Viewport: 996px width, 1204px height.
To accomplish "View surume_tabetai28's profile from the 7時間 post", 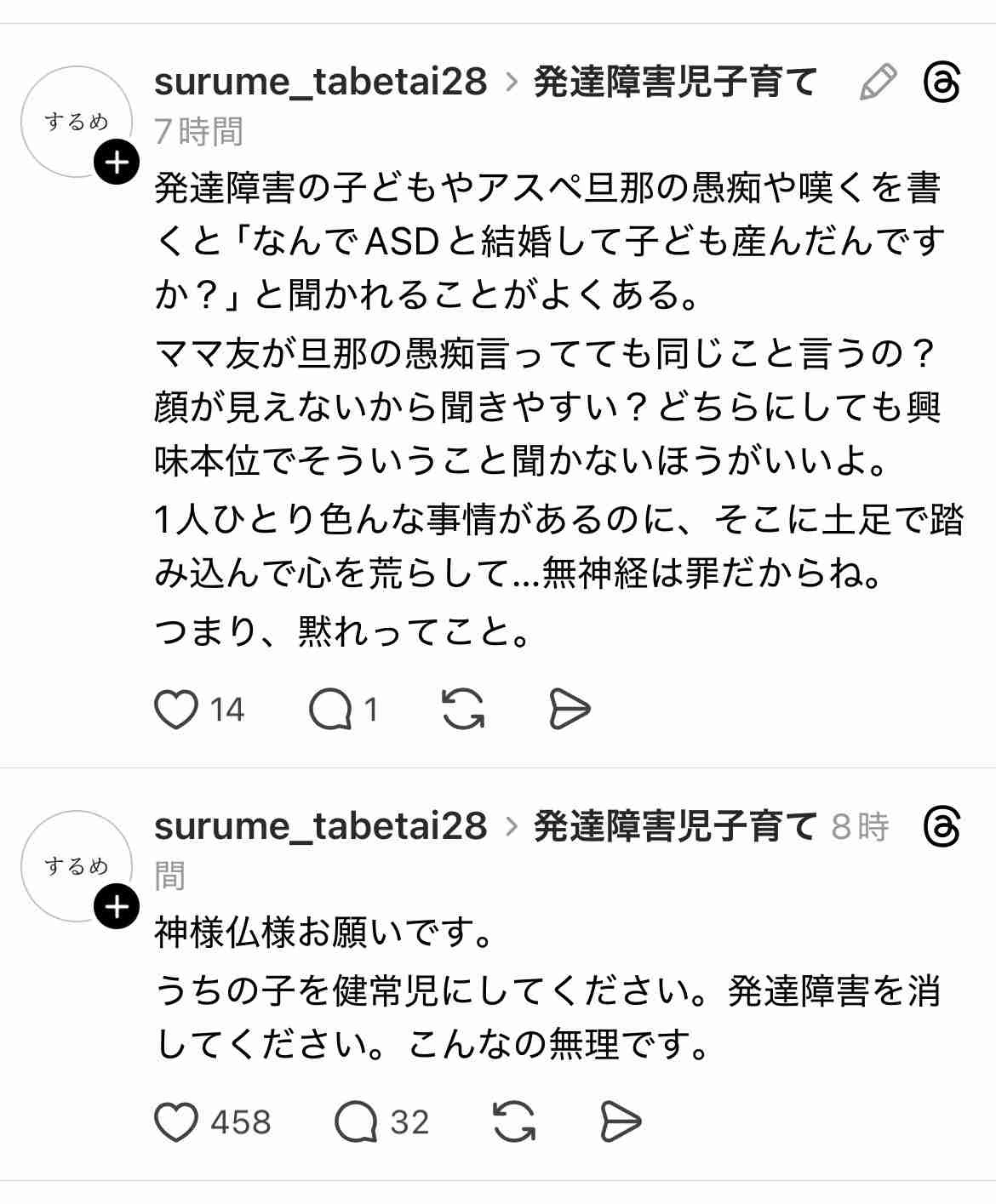I will click(x=320, y=83).
